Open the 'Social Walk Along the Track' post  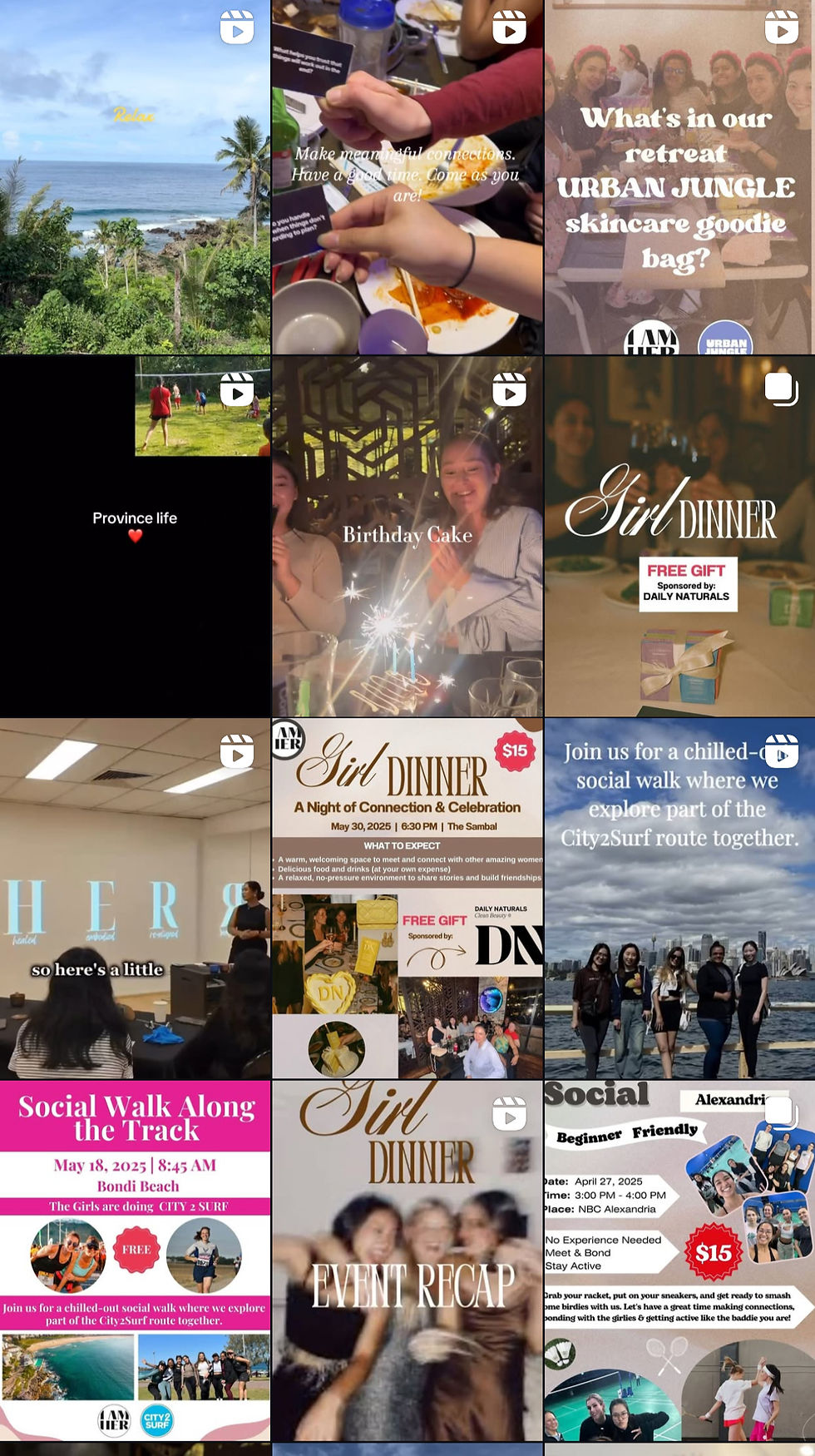135,1260
